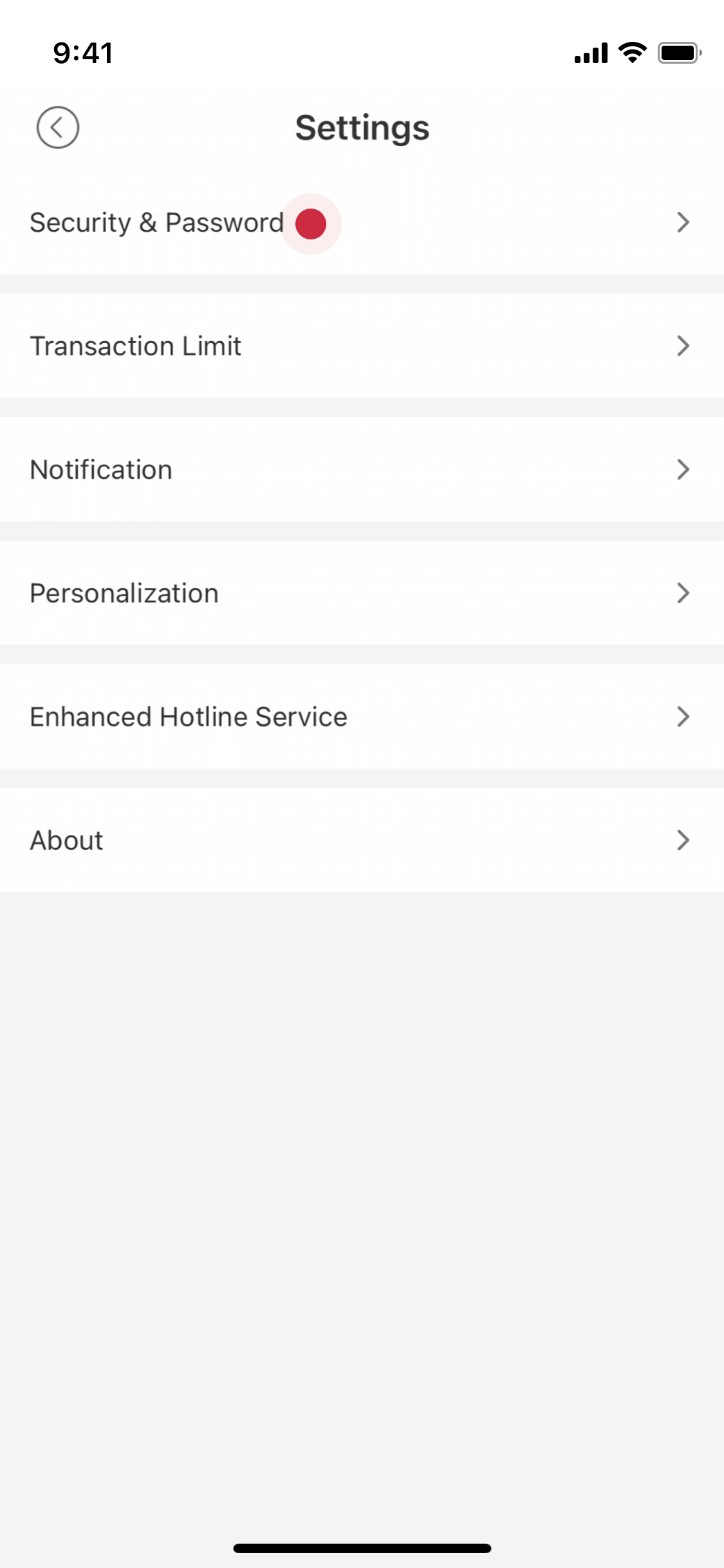Open the Transaction Limit row
724x1568 pixels.
point(362,346)
